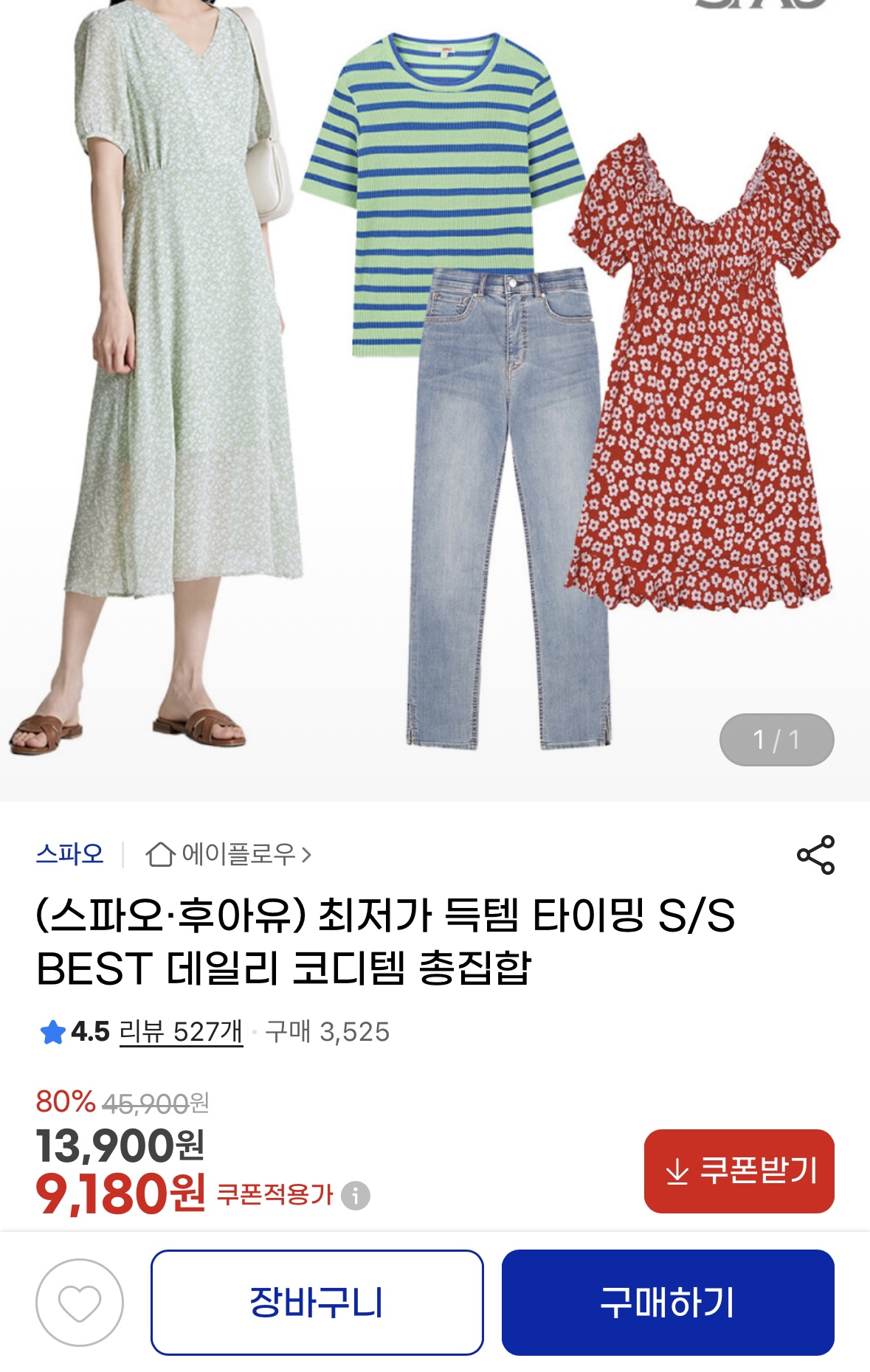Open the 스파오 brand link
The image size is (870, 1372).
click(70, 854)
